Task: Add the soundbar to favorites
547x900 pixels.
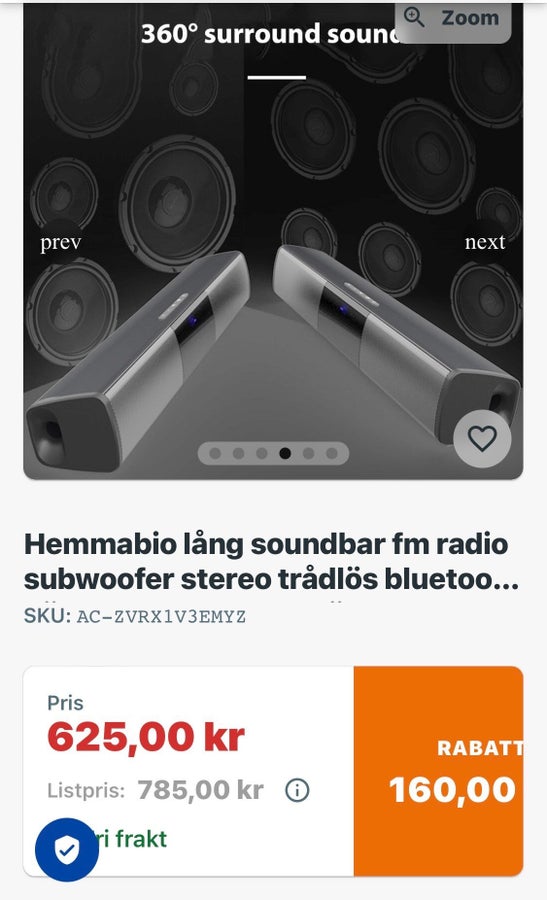Action: [482, 439]
